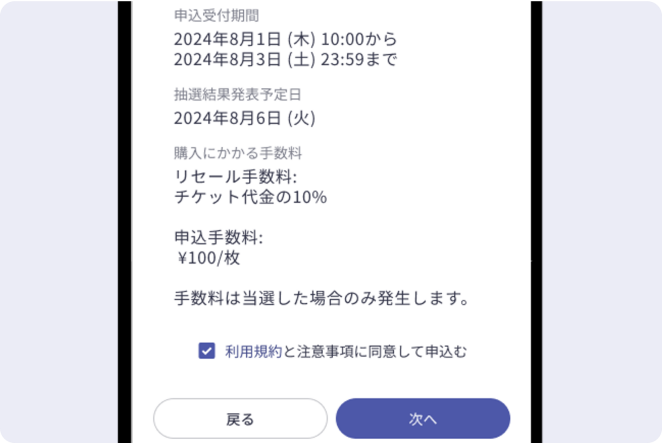
Task: Go back with the 戻る button
Action: coord(240,419)
